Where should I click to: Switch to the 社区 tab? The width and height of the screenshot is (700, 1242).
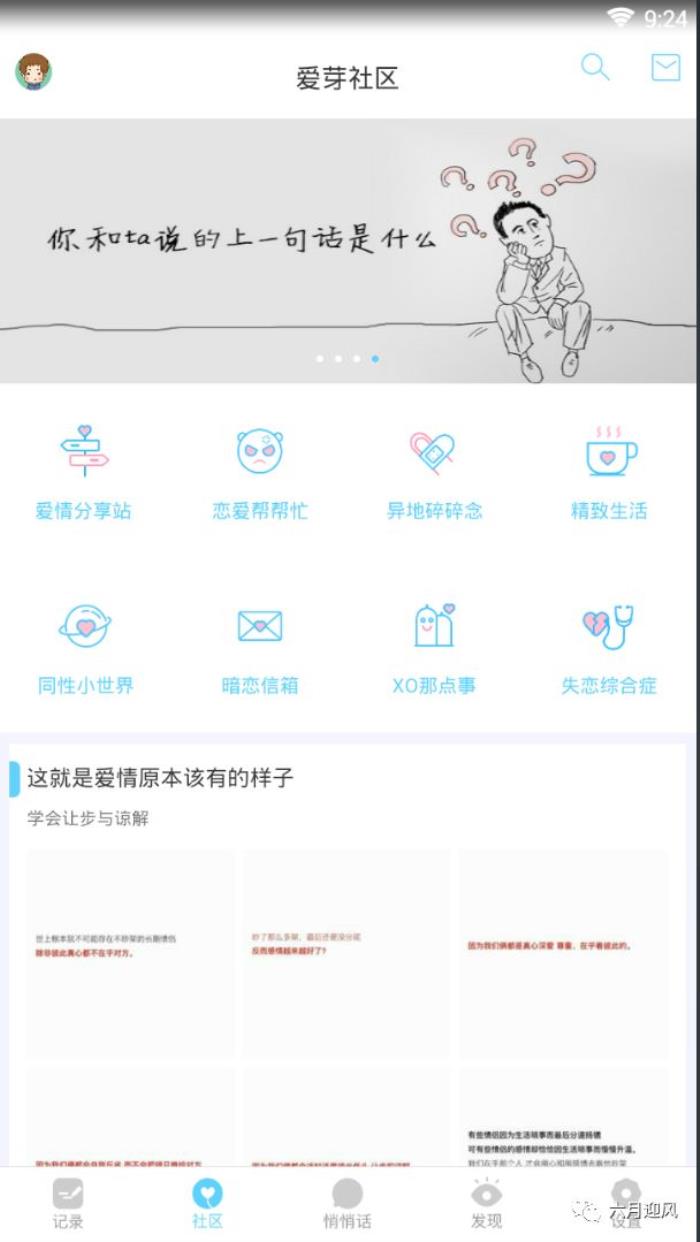tap(207, 1203)
